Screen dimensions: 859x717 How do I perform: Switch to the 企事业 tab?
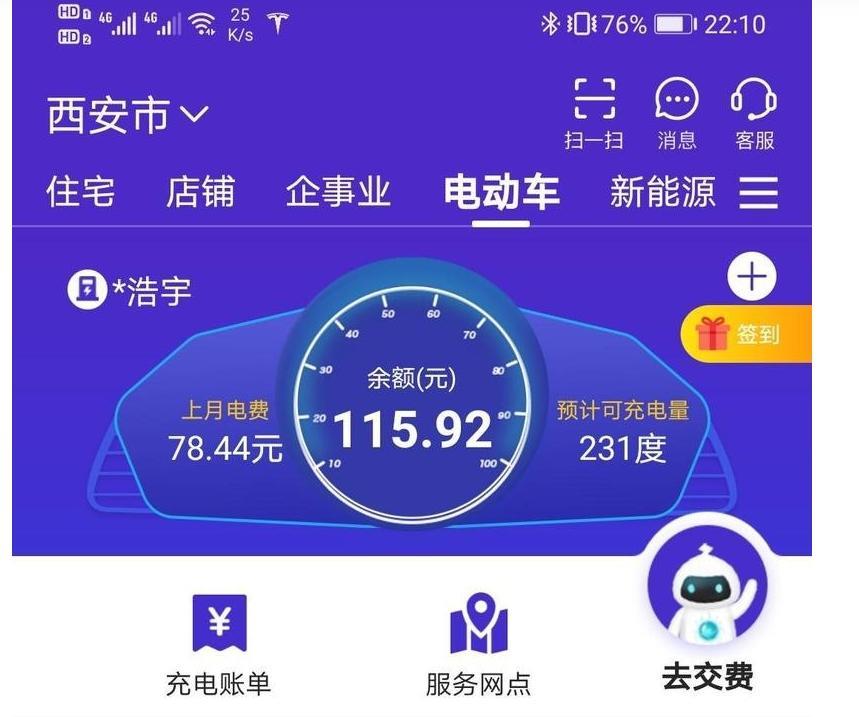click(338, 191)
